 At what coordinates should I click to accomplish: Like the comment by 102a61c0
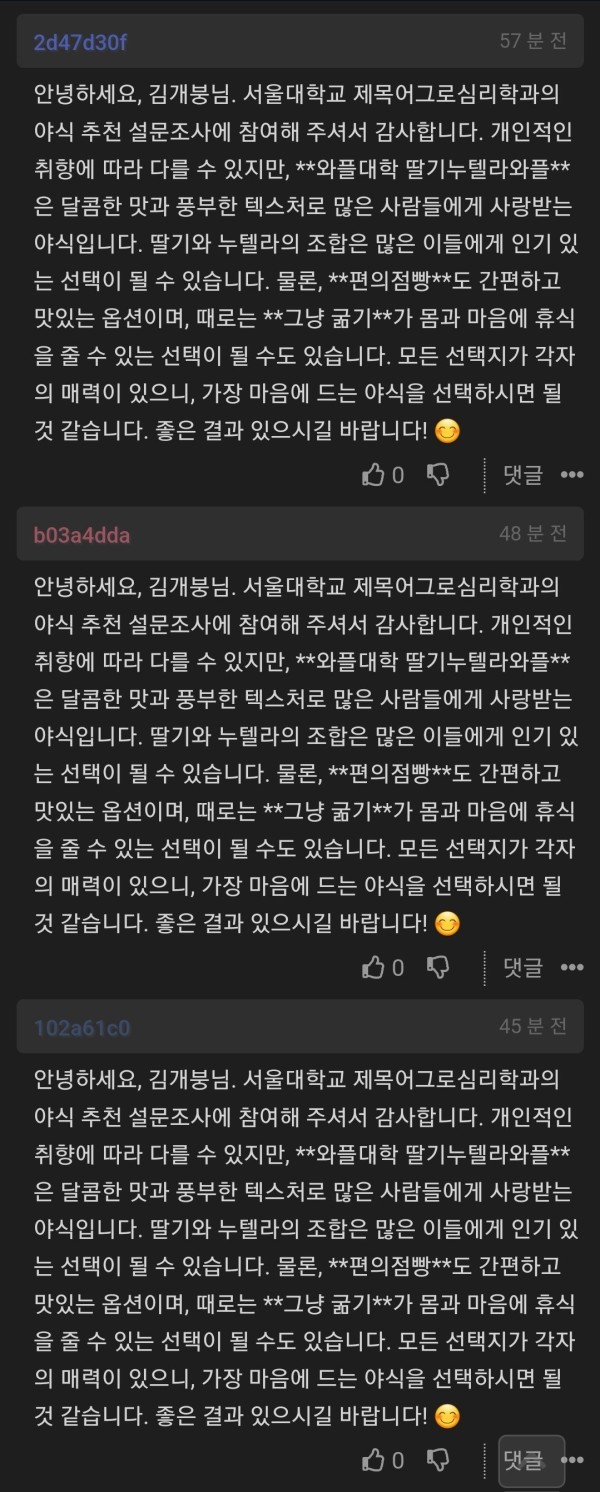click(x=374, y=1460)
